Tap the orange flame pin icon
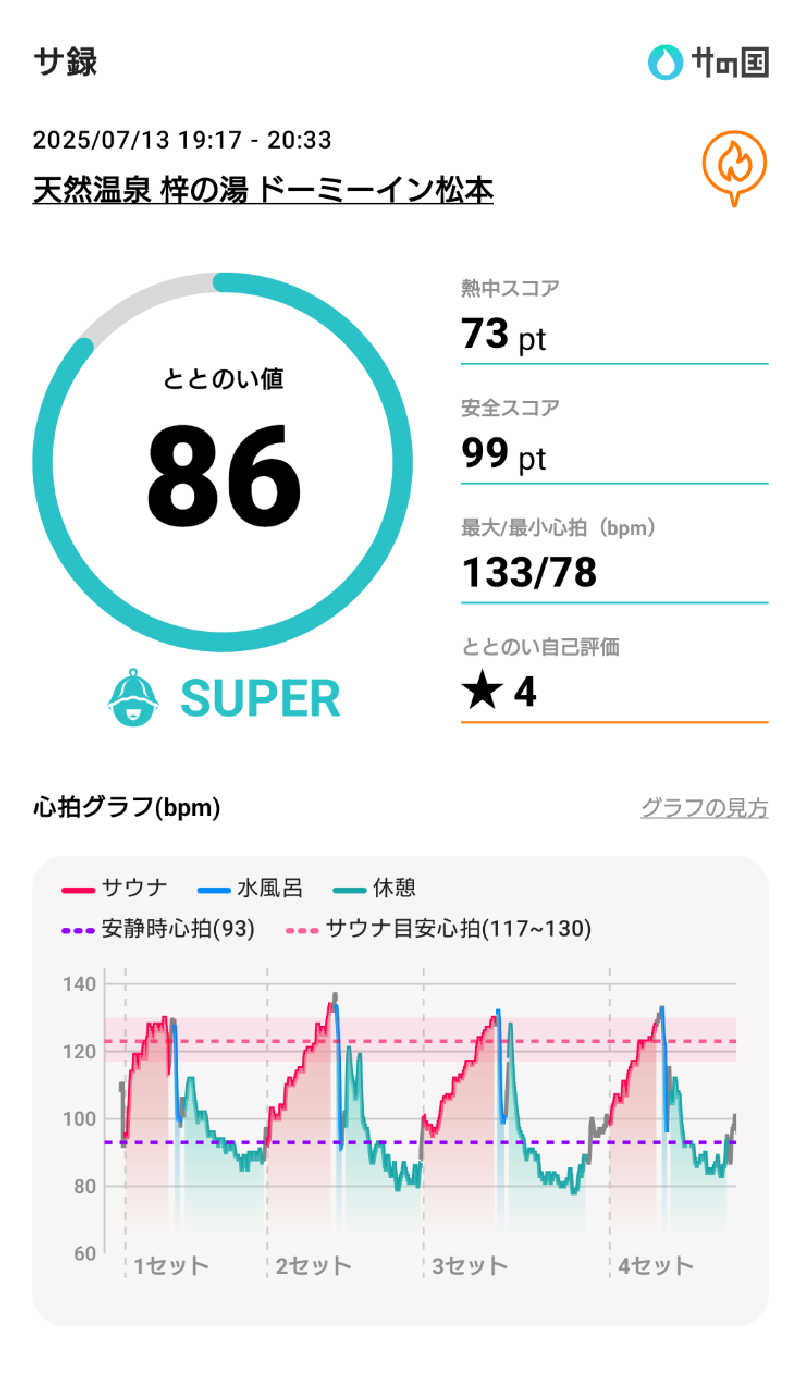Viewport: 800px width, 1379px height. click(734, 166)
